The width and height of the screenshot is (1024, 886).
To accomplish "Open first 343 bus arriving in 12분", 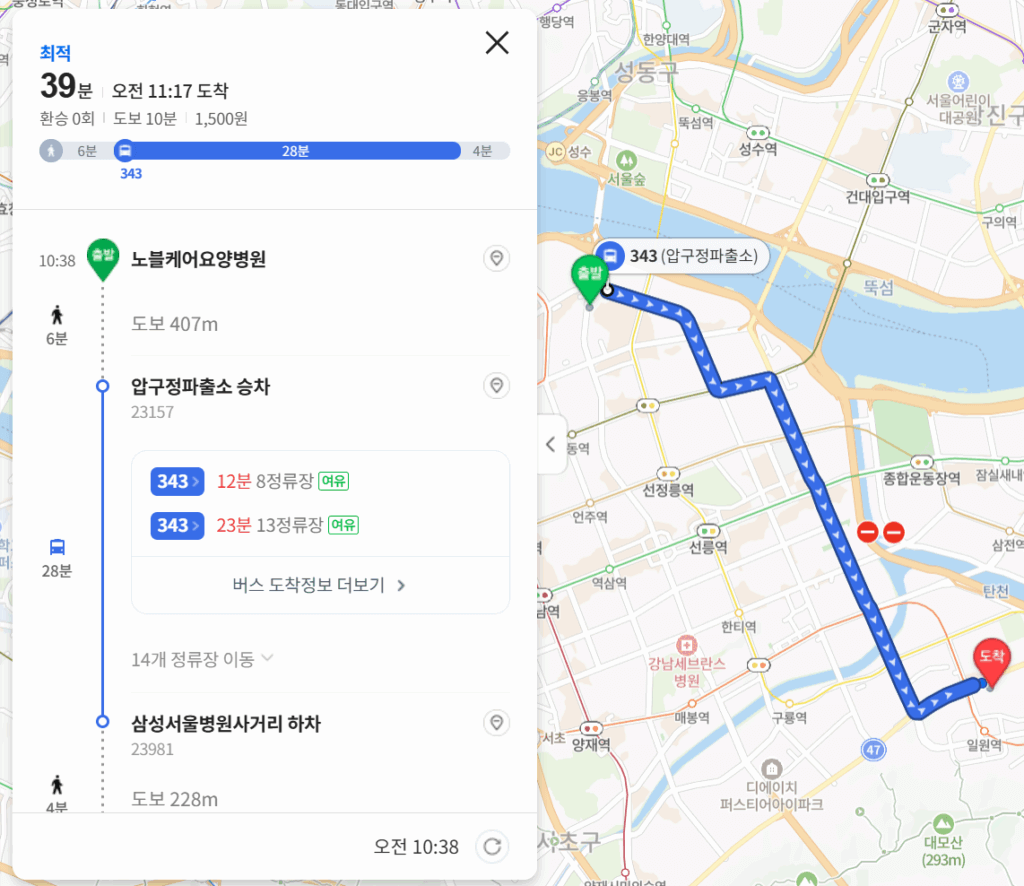I will (177, 482).
